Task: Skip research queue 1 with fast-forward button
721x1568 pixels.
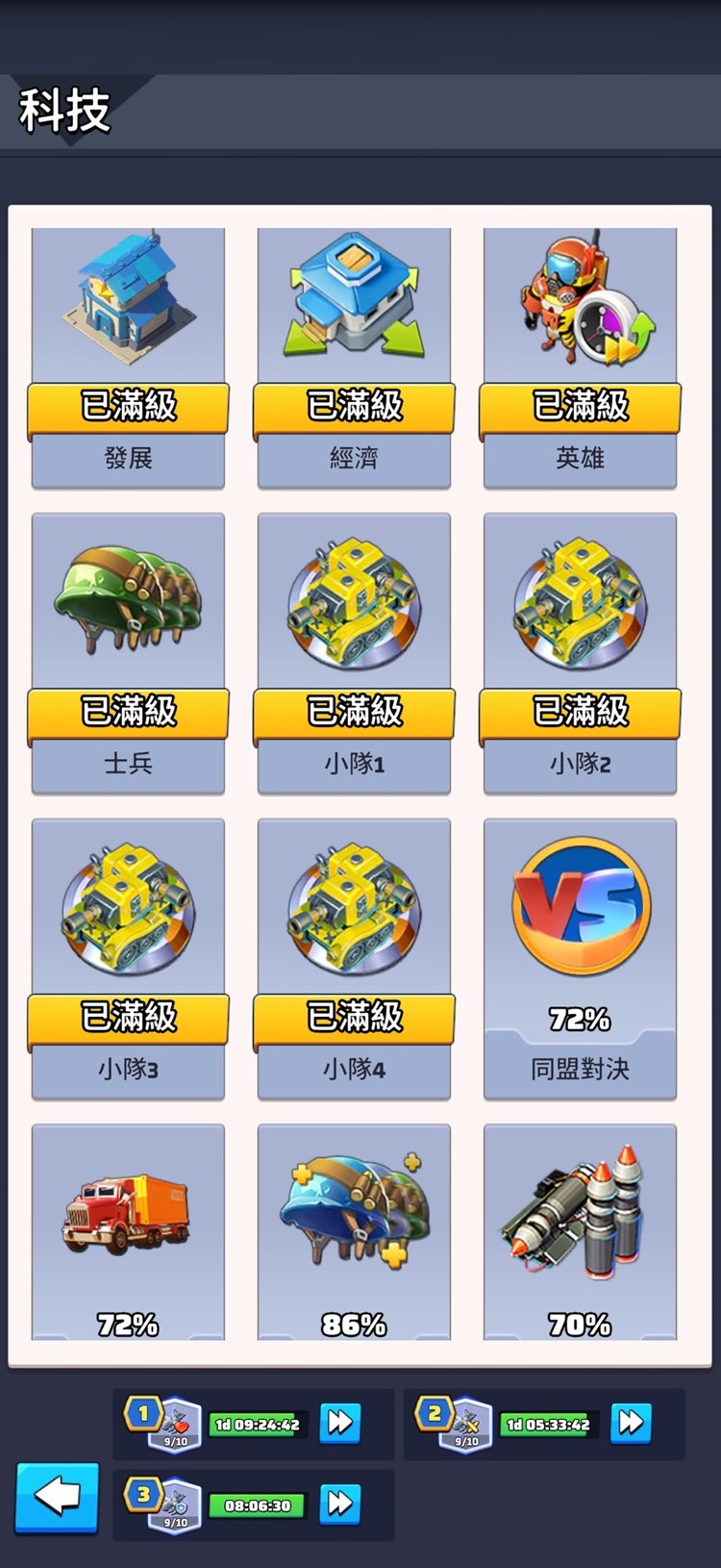Action: (339, 1424)
